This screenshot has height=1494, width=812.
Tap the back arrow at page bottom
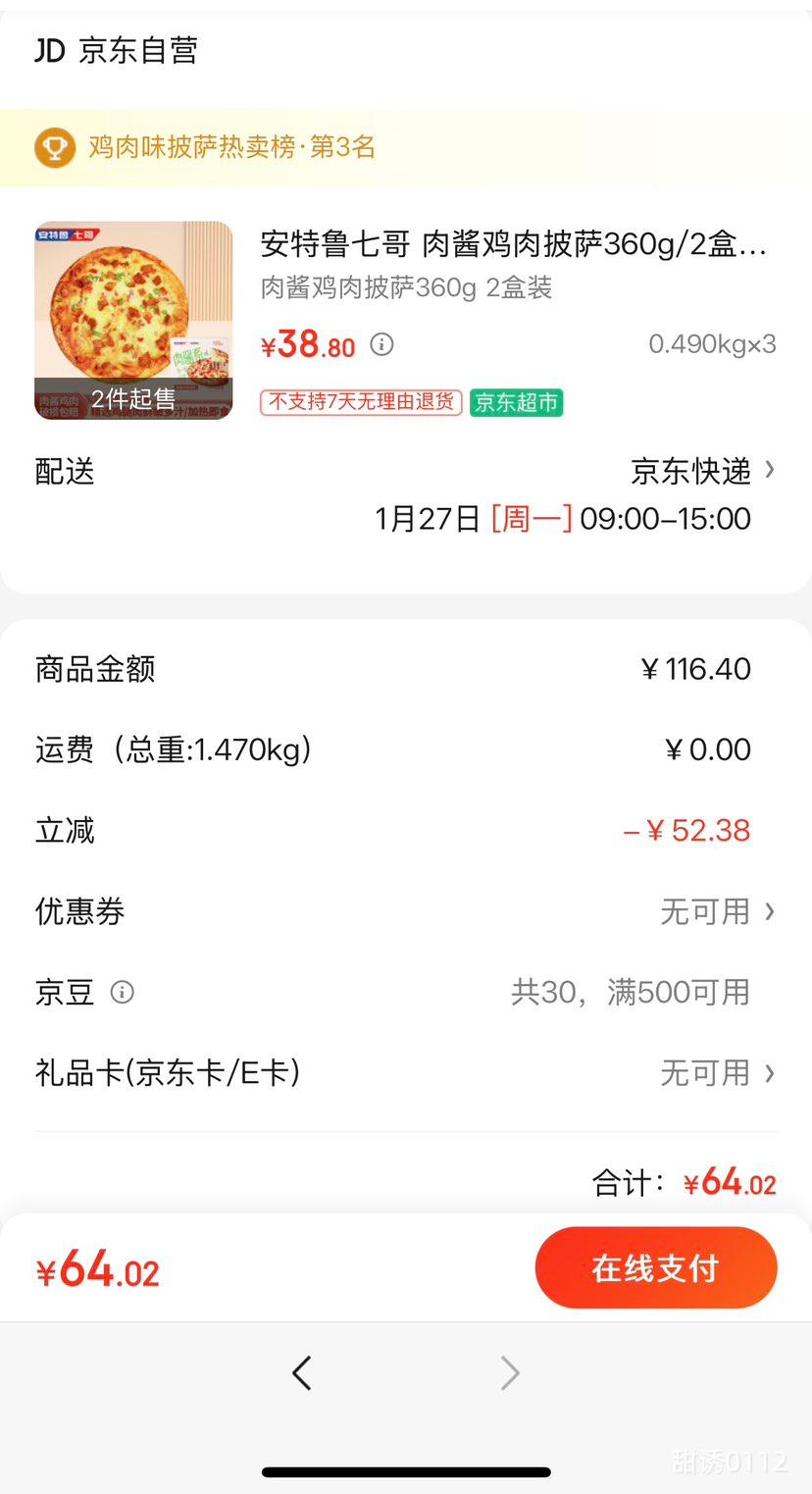point(302,1373)
